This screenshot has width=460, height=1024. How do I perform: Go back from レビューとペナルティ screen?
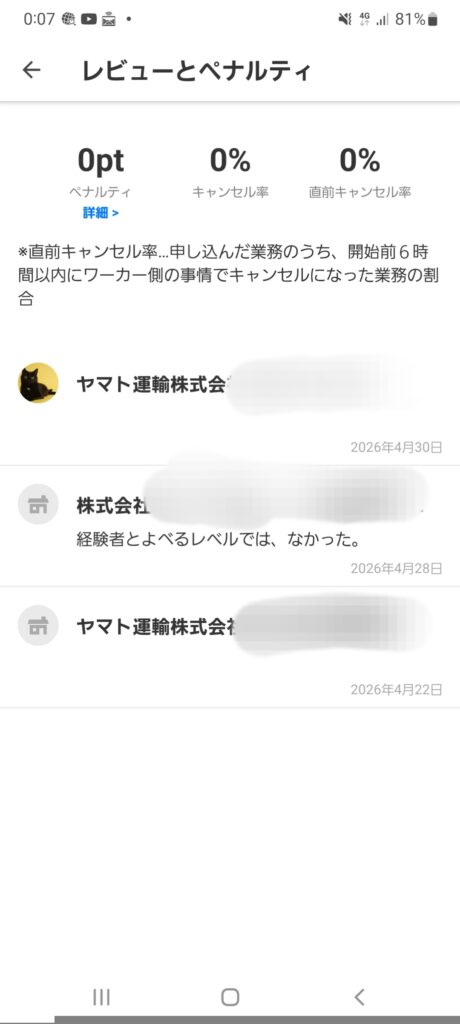(x=31, y=71)
